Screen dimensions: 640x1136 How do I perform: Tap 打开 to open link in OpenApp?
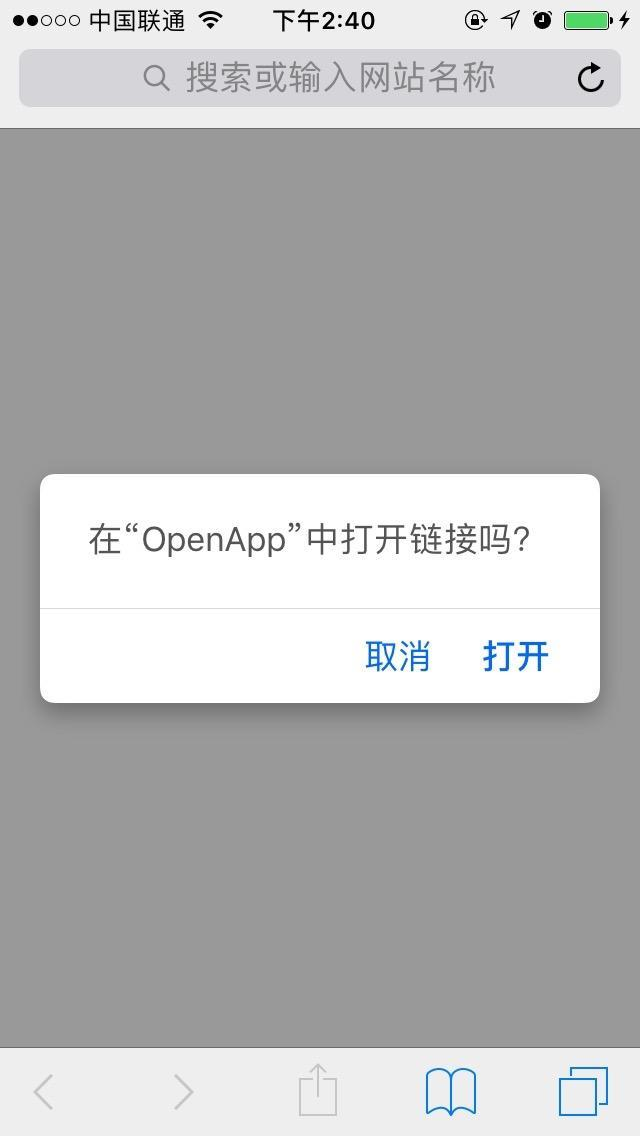pos(515,657)
